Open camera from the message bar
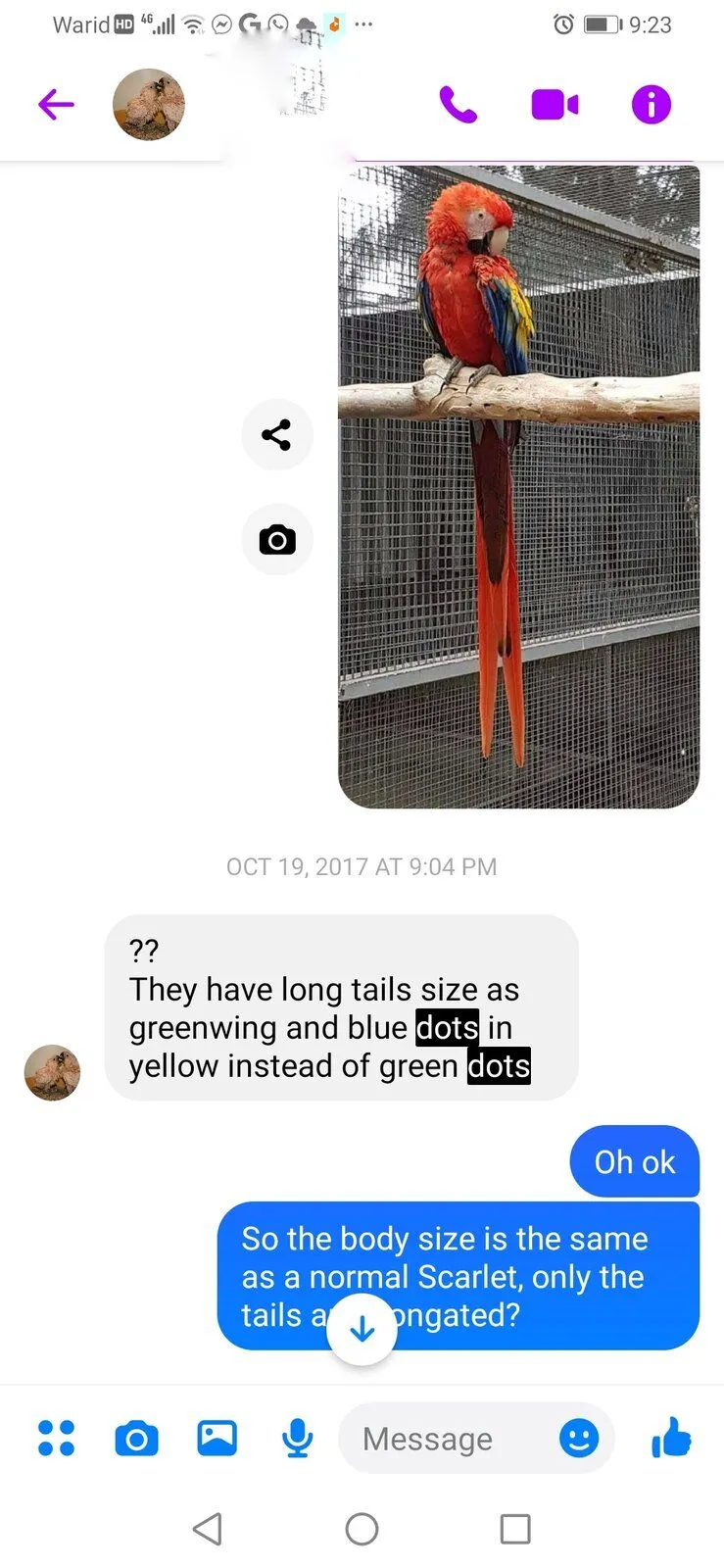724x1568 pixels. (x=136, y=1438)
